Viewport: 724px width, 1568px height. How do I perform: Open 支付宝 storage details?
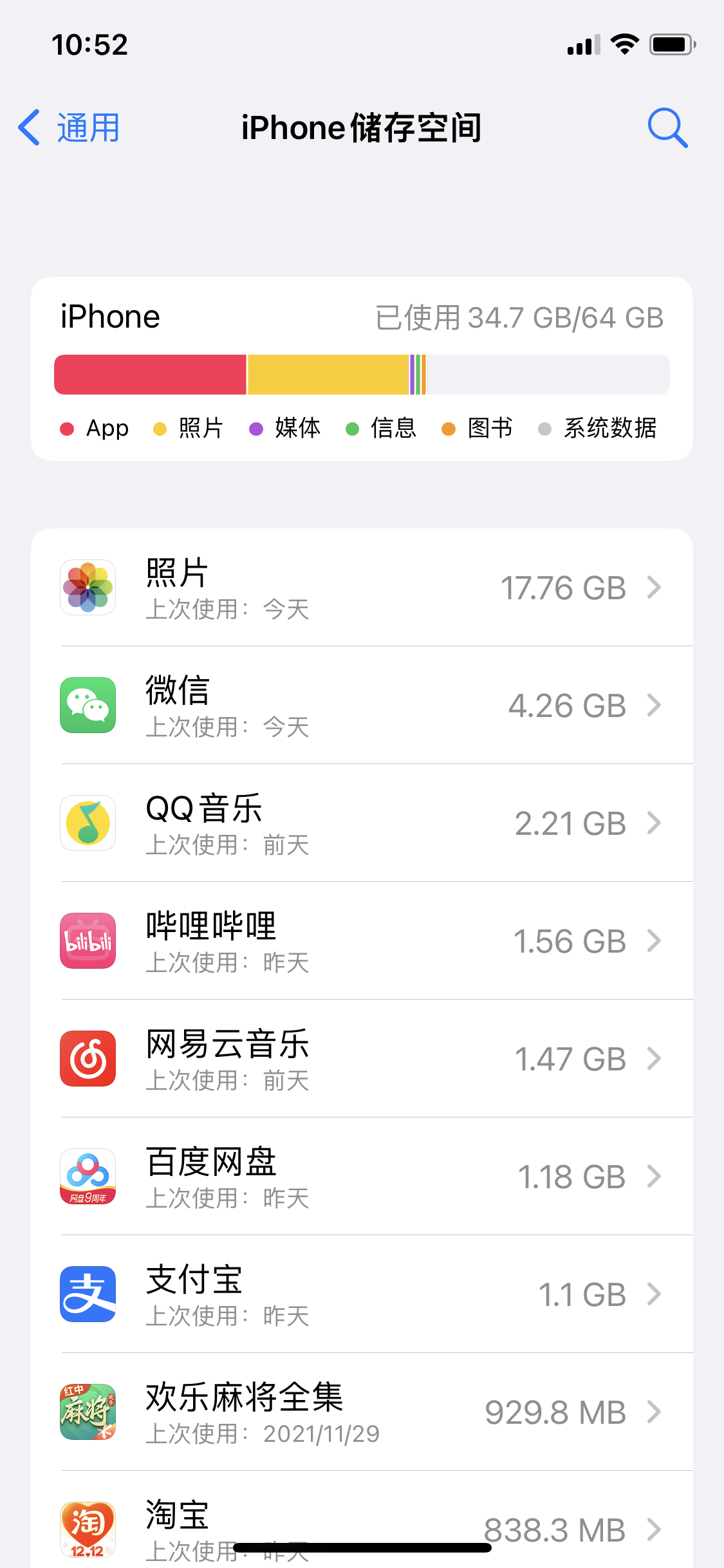(x=362, y=1294)
